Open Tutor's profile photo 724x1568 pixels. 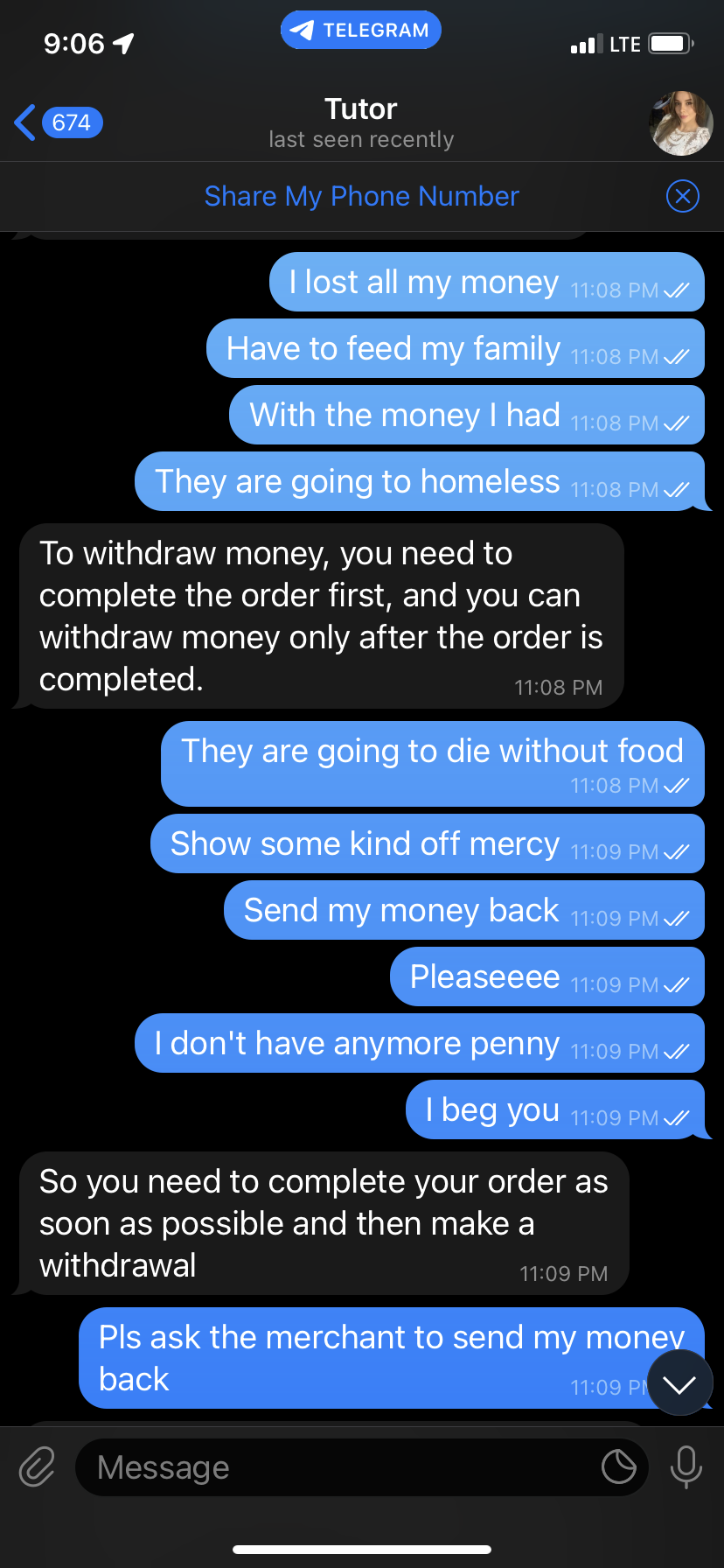(x=680, y=123)
